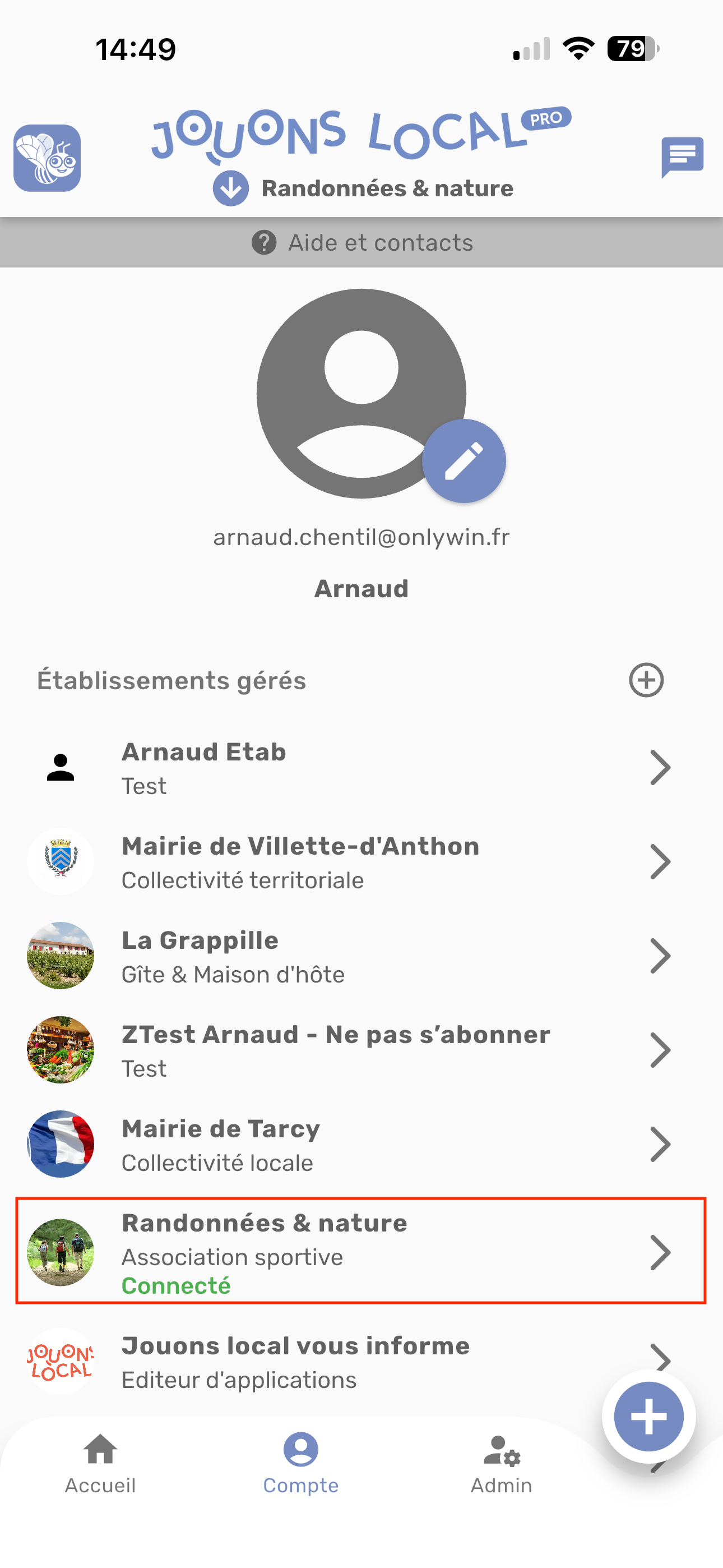Tap the floating plus button

(x=649, y=1417)
